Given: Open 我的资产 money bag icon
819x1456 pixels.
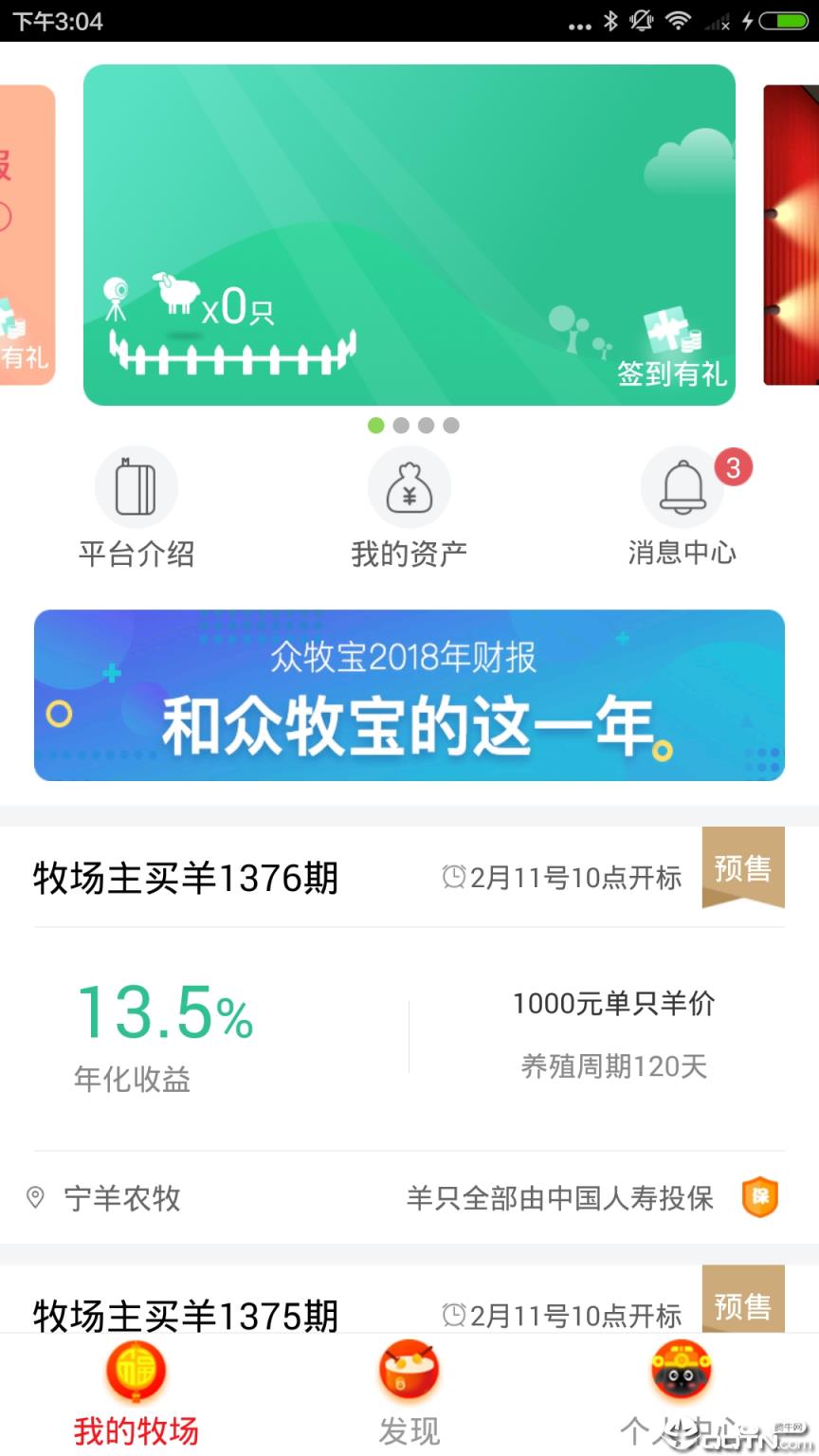Looking at the screenshot, I should point(408,486).
